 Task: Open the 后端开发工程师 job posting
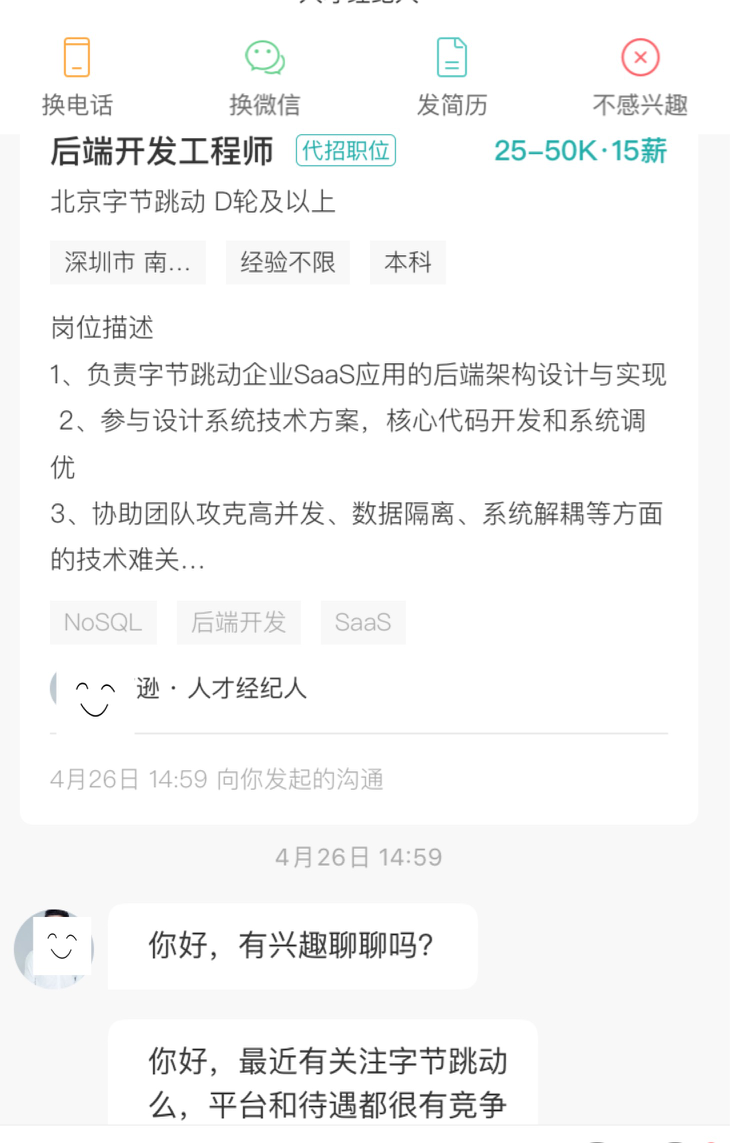(164, 148)
